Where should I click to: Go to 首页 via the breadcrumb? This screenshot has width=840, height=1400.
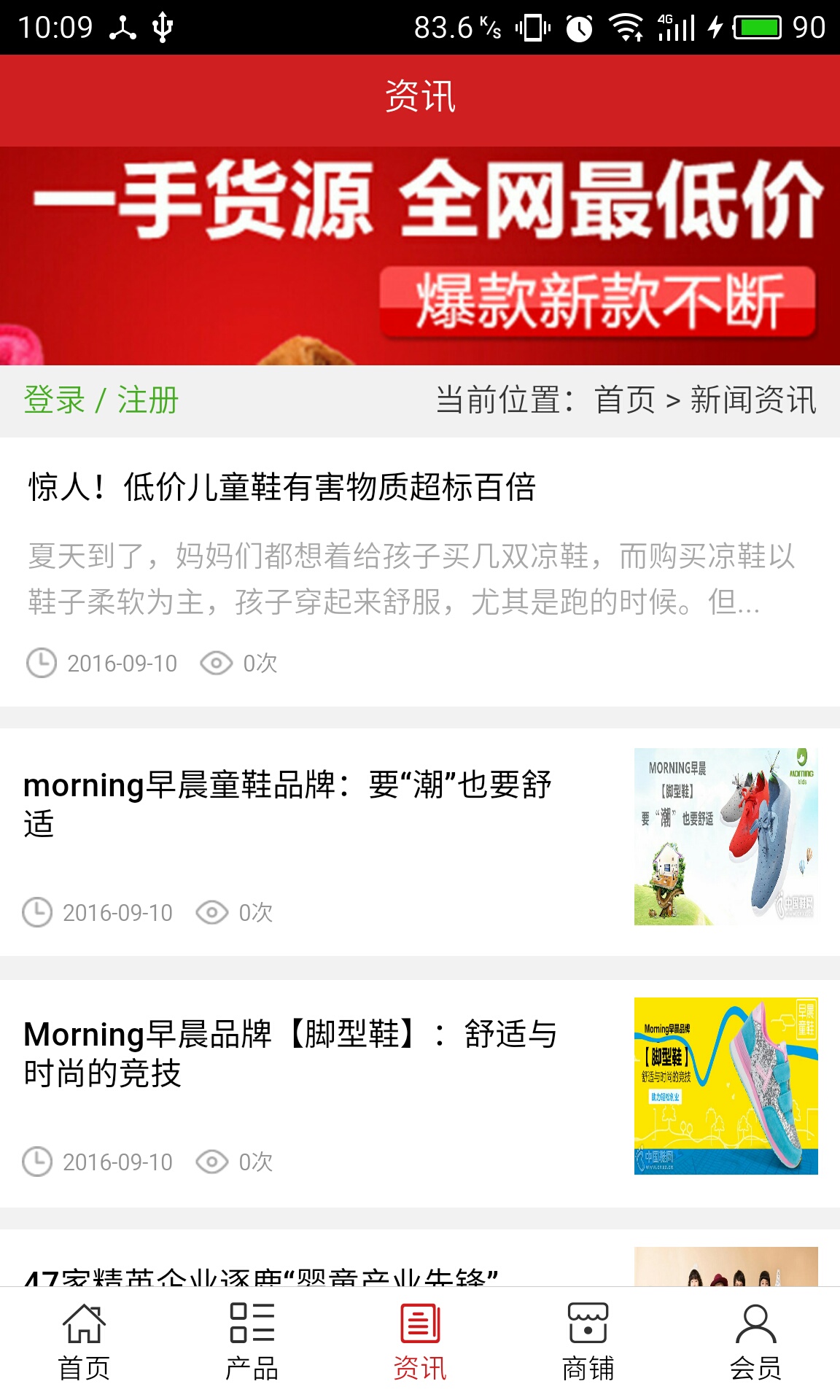click(x=624, y=400)
